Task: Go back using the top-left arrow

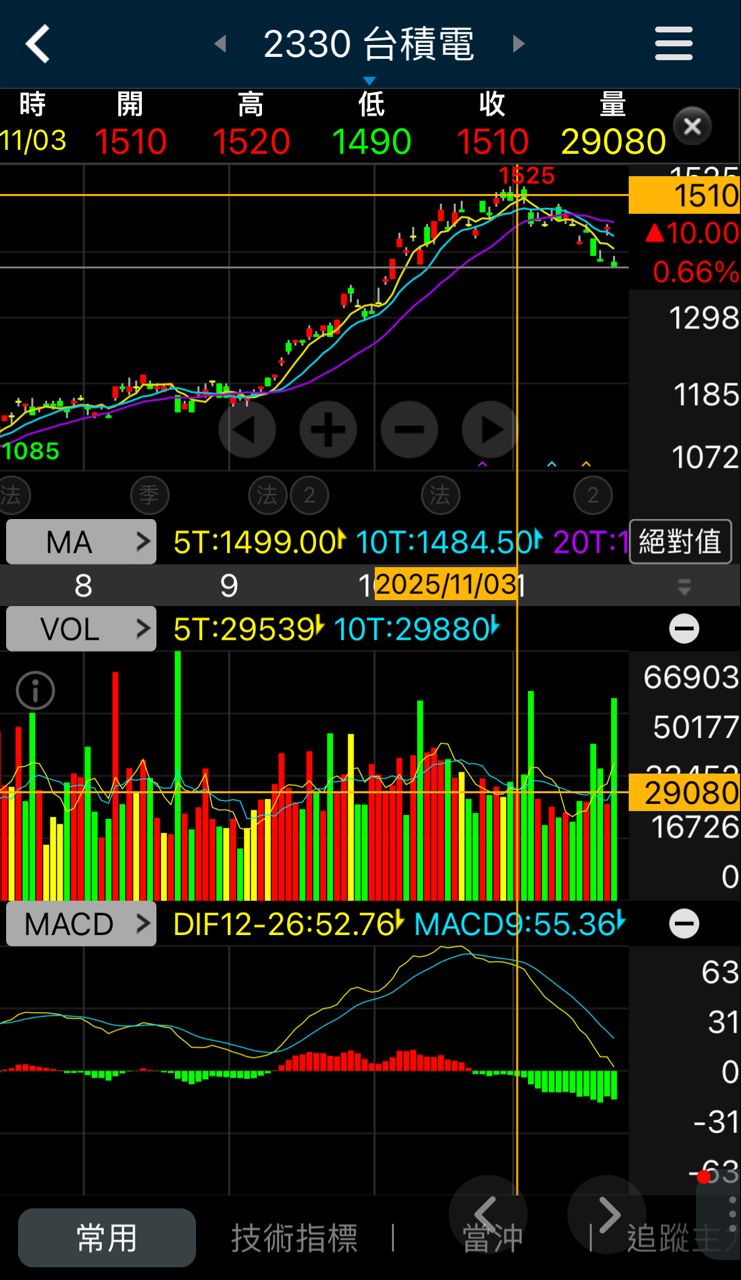Action: coord(38,44)
